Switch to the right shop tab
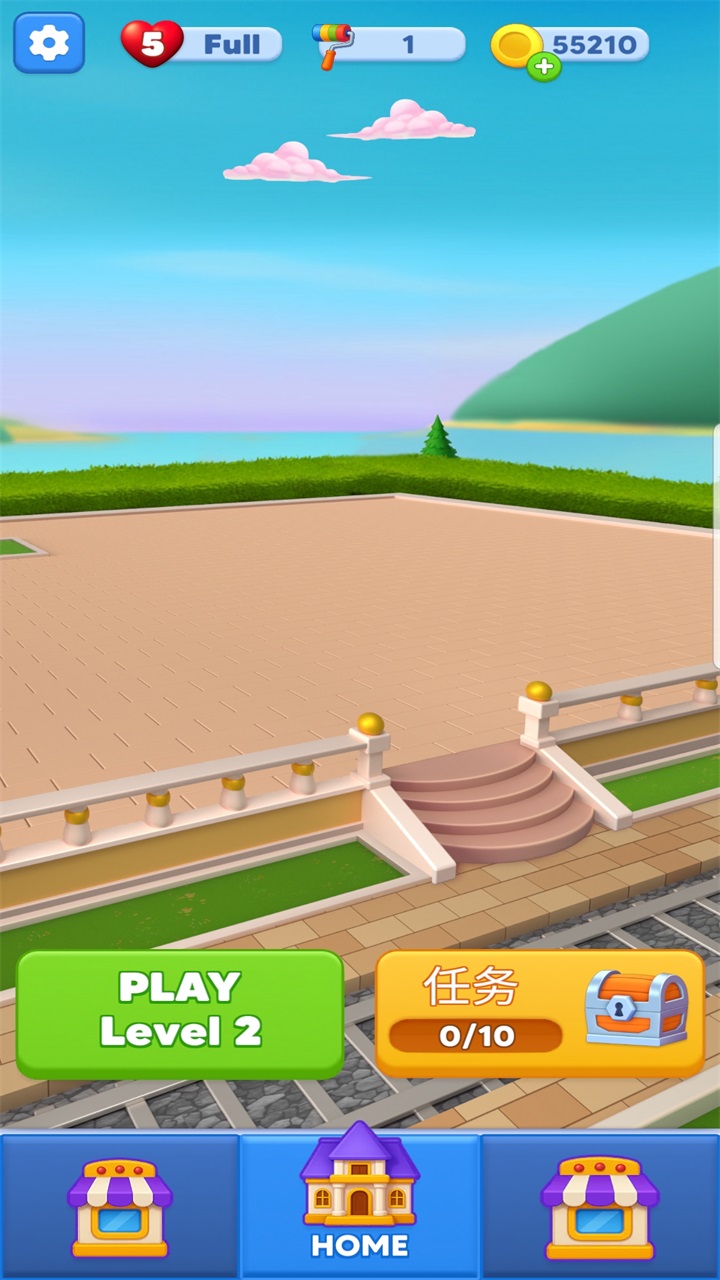The width and height of the screenshot is (720, 1280). pyautogui.click(x=599, y=1206)
